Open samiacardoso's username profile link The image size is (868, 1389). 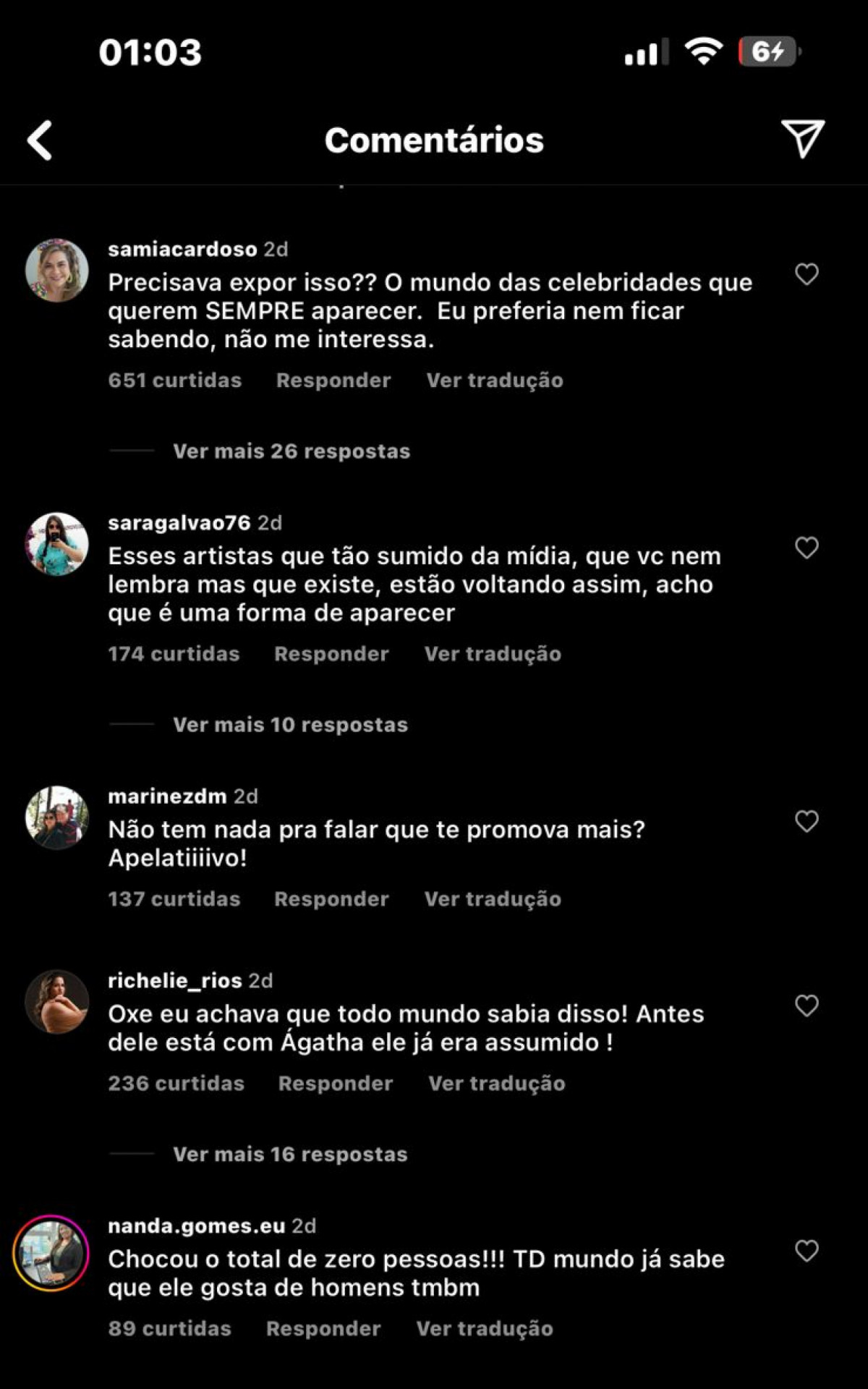(x=182, y=250)
